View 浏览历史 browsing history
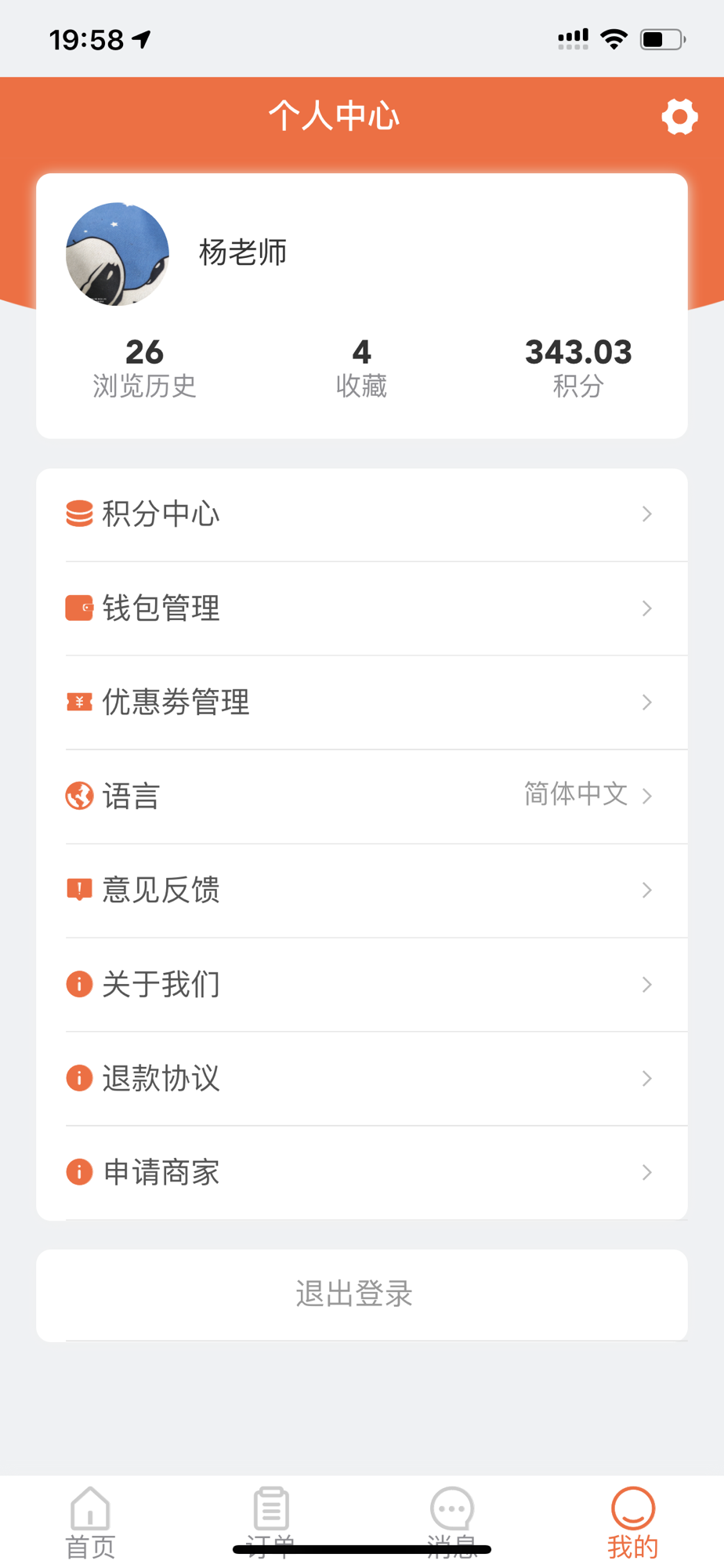Screen dimensions: 724x1568 (x=145, y=368)
